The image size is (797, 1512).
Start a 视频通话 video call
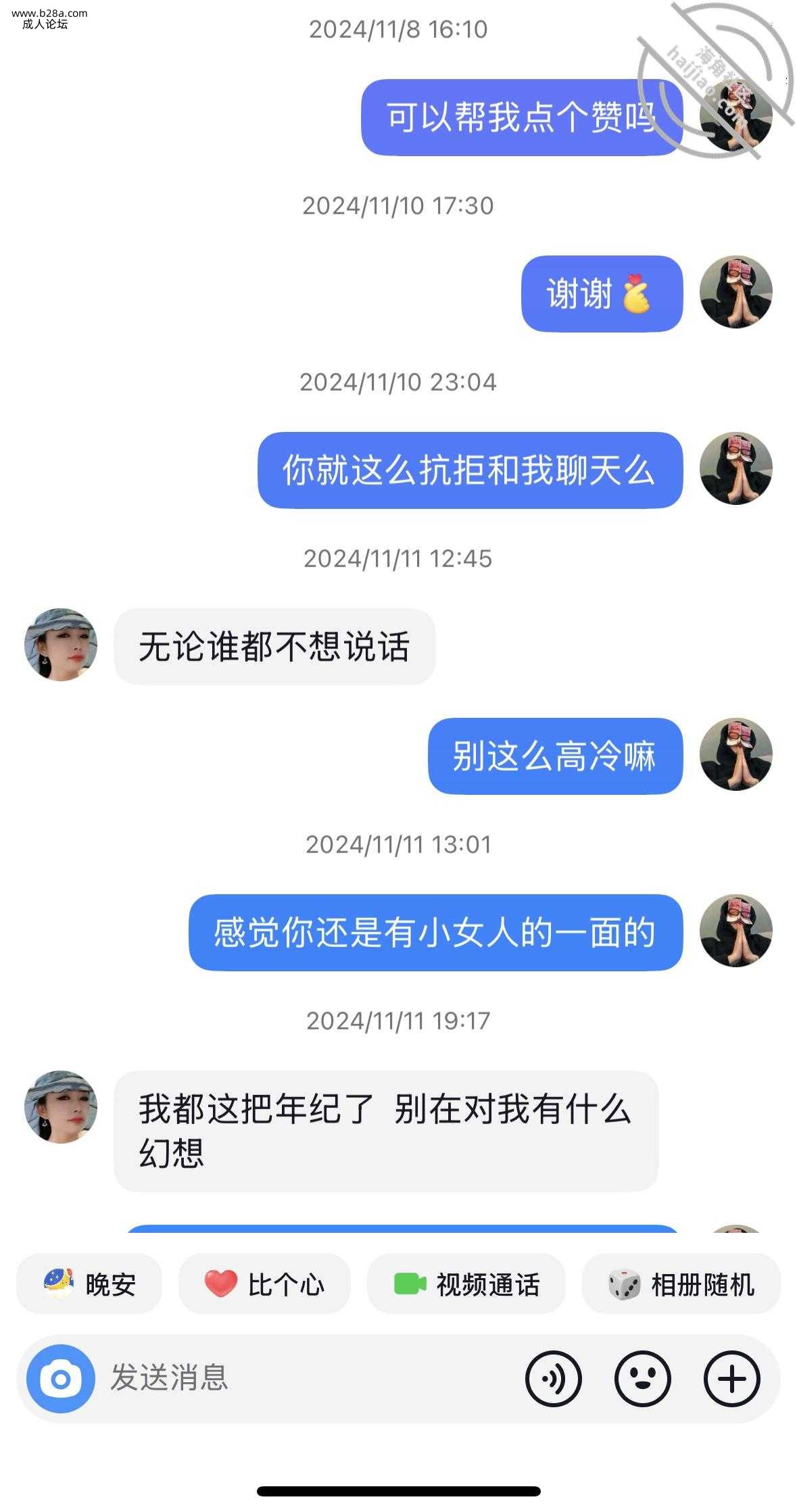466,1284
